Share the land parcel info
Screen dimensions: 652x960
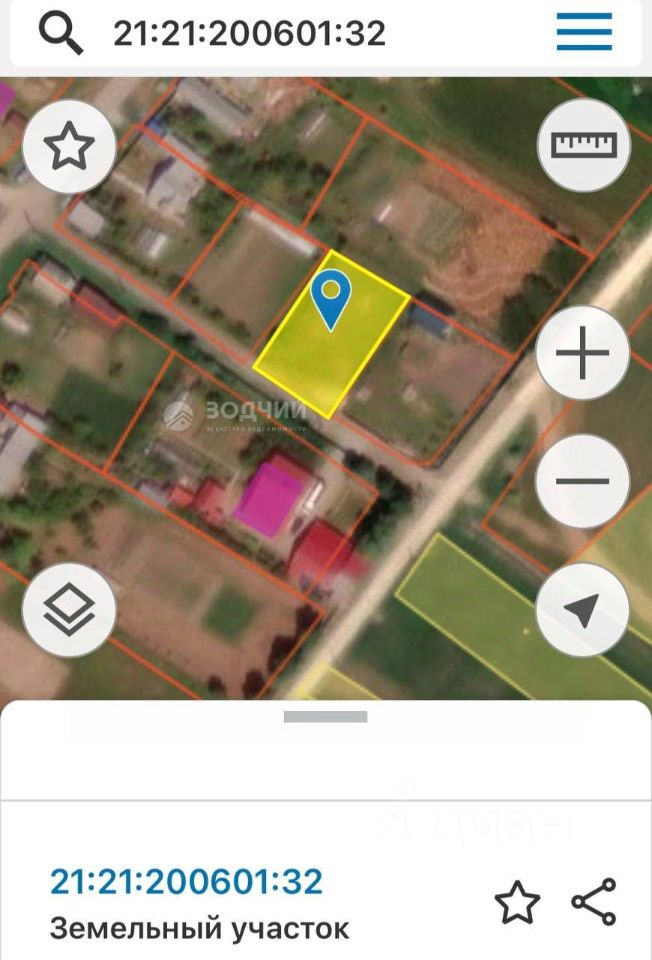tap(594, 902)
